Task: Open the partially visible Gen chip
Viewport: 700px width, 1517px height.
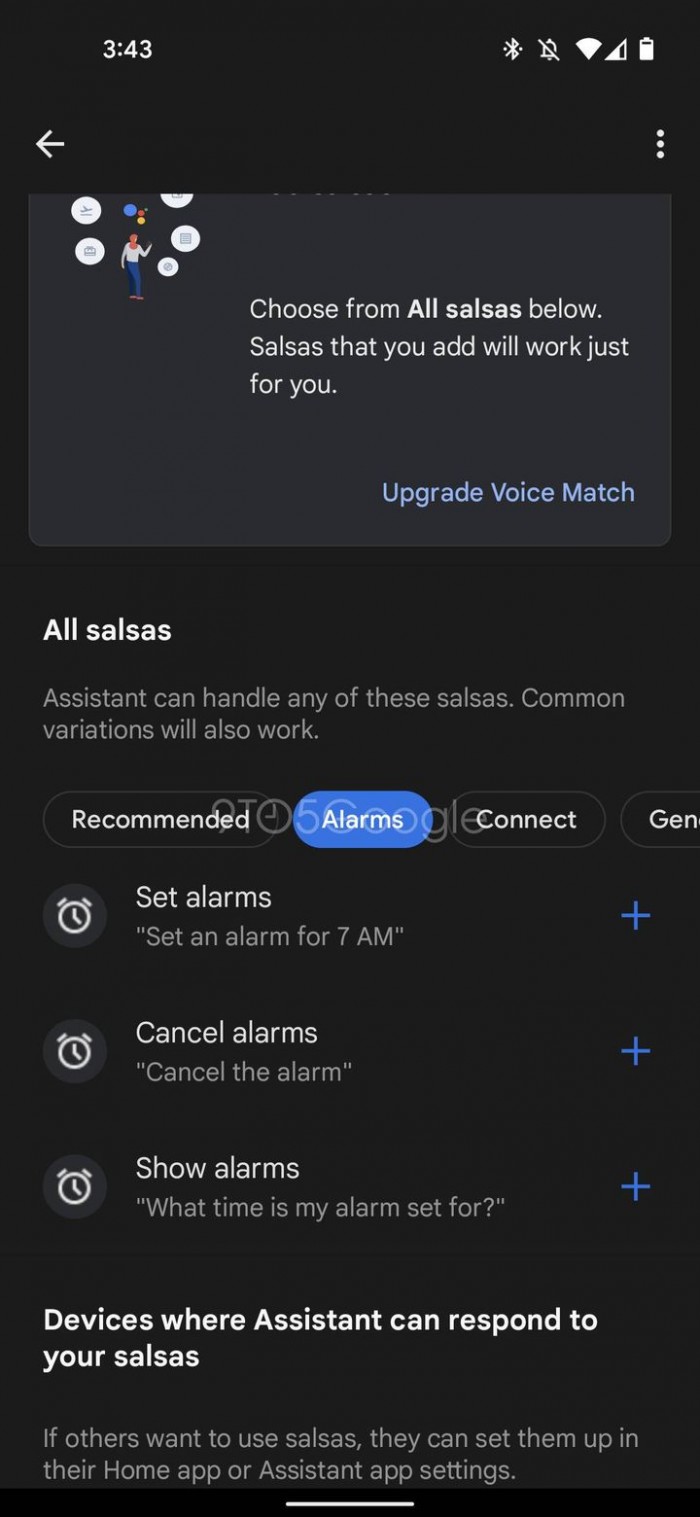Action: (668, 819)
